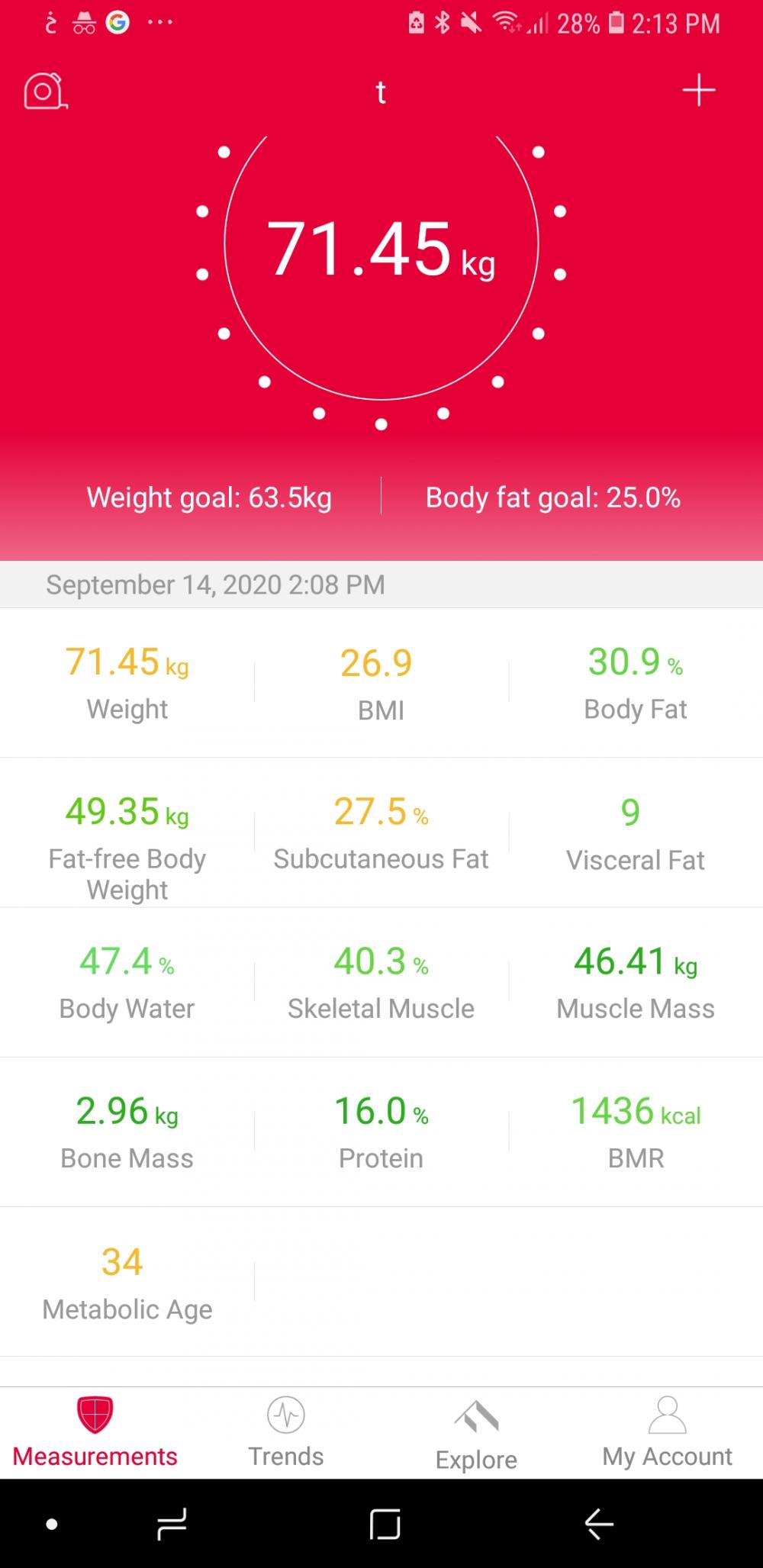Open Muscle Mass details
763x1568 pixels.
pos(636,982)
